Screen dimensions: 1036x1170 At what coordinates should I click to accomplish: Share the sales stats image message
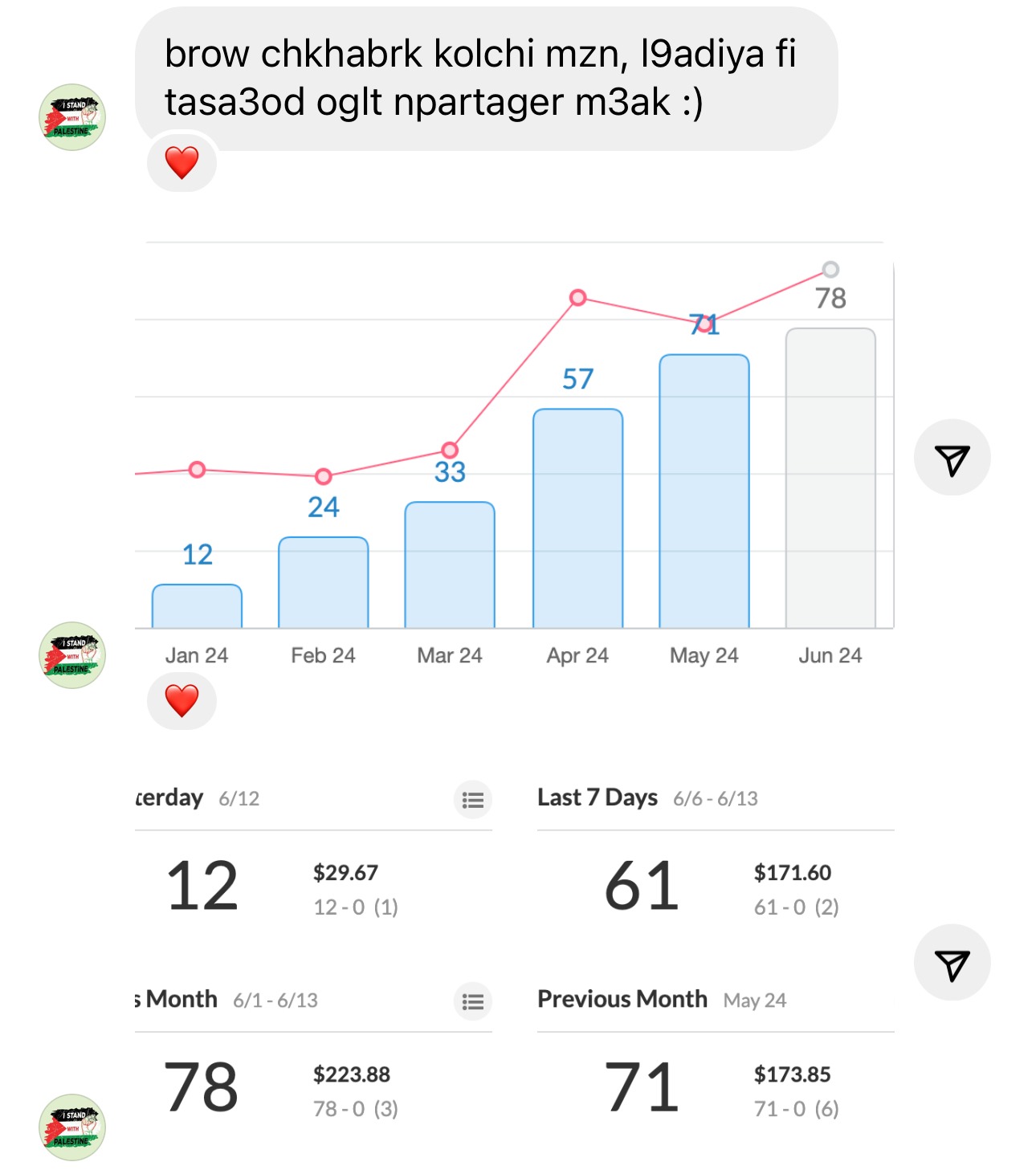pyautogui.click(x=952, y=963)
